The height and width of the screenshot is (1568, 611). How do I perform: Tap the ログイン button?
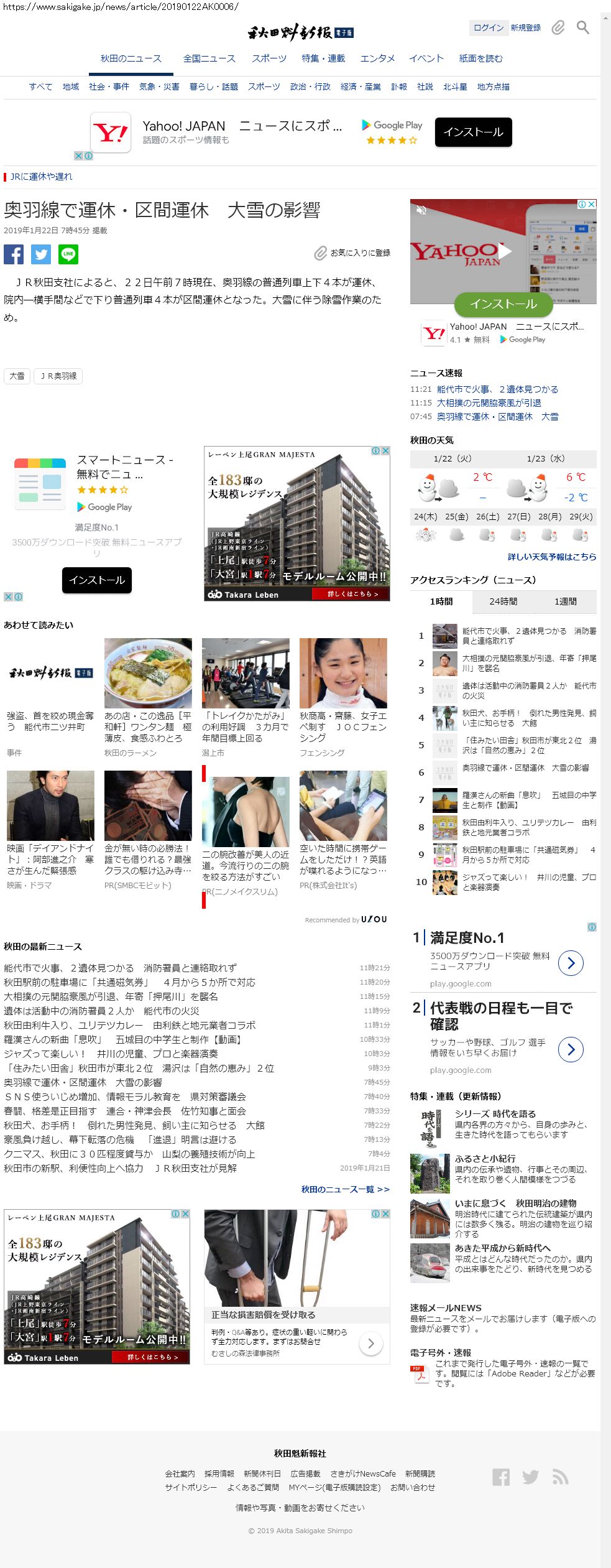coord(488,27)
